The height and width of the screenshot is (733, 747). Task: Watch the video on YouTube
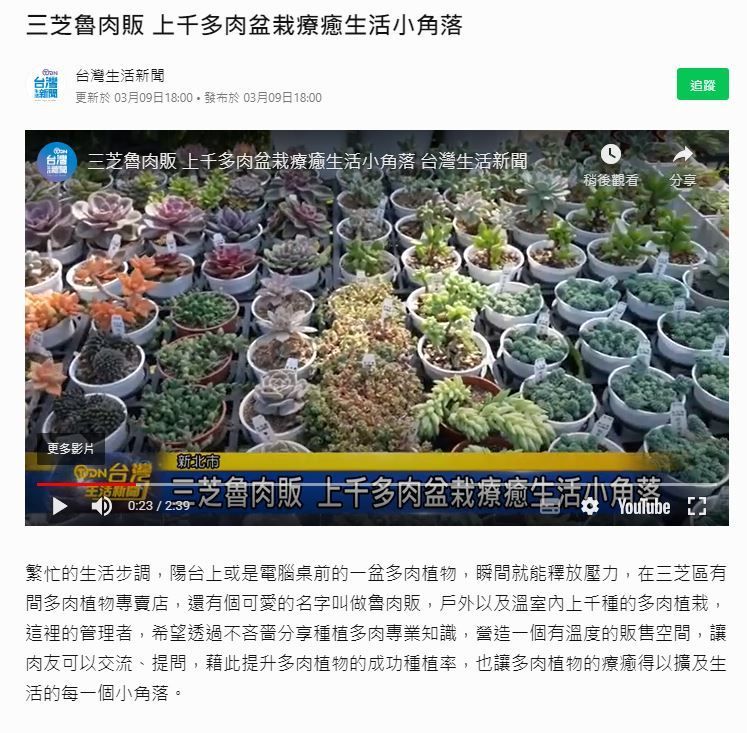tap(643, 506)
